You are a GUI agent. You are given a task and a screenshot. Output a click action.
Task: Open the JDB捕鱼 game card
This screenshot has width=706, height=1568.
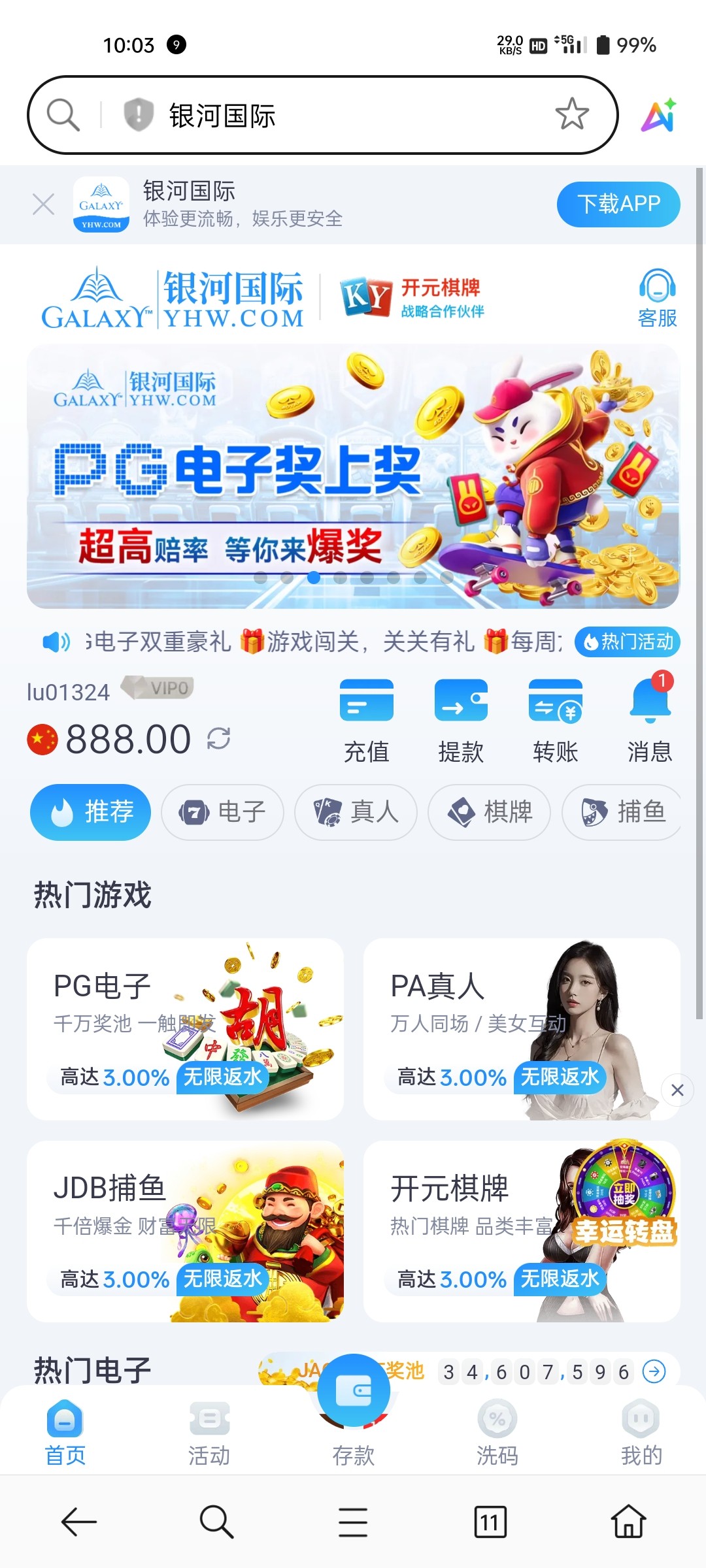tap(185, 1232)
